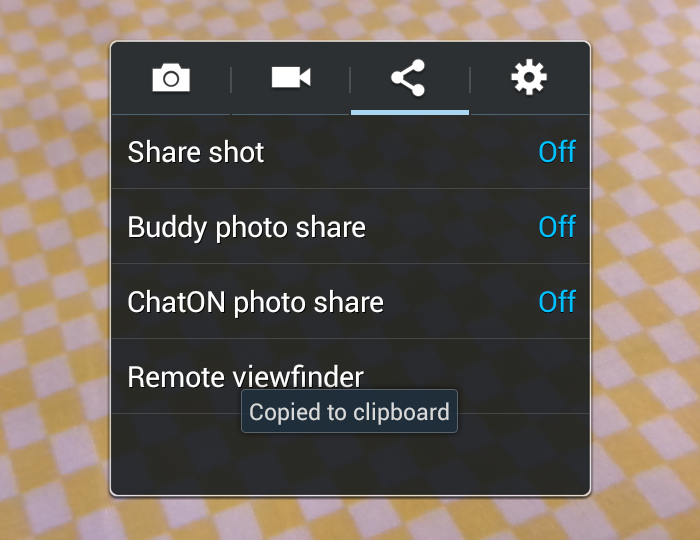The width and height of the screenshot is (700, 540).
Task: Open the gear settings tab
Action: coord(529,78)
